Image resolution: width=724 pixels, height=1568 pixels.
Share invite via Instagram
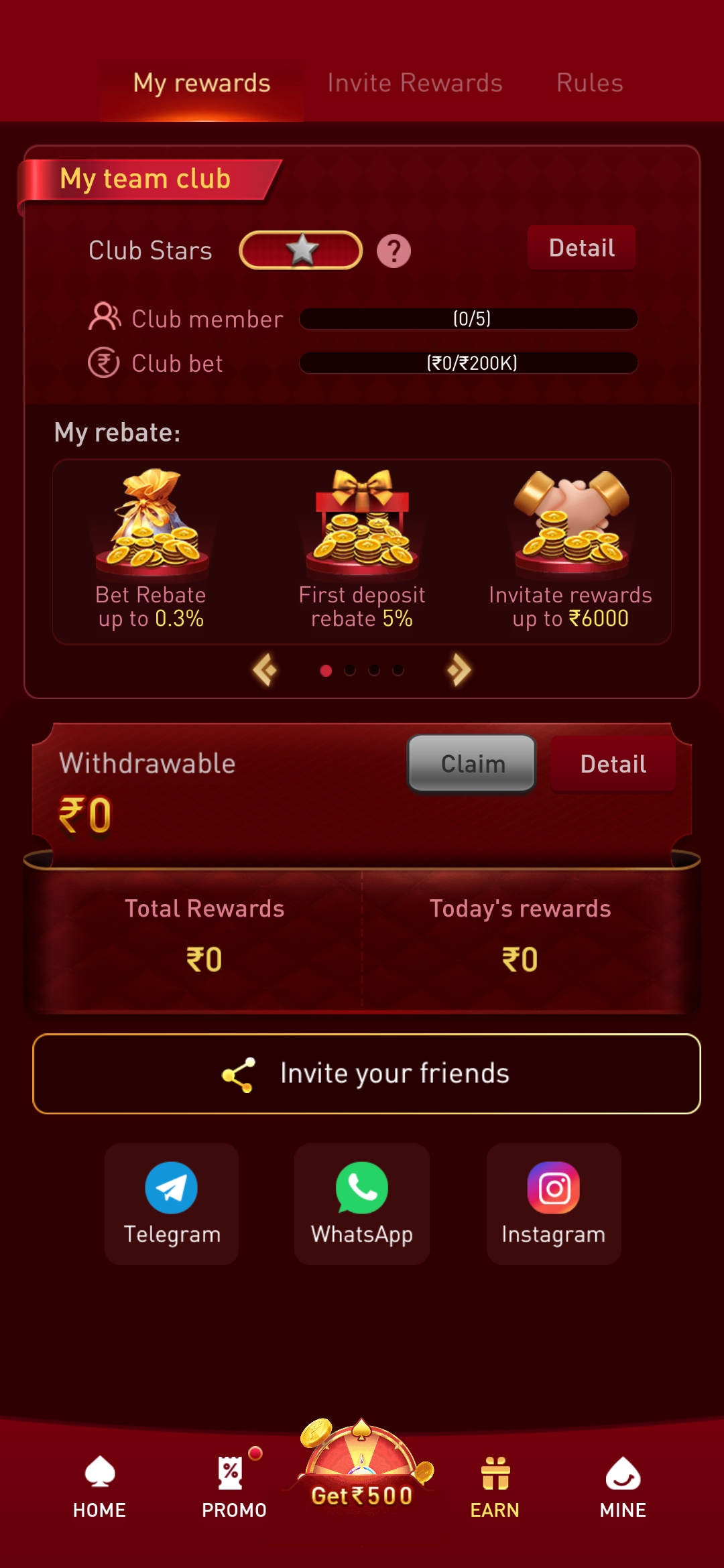pos(554,1203)
